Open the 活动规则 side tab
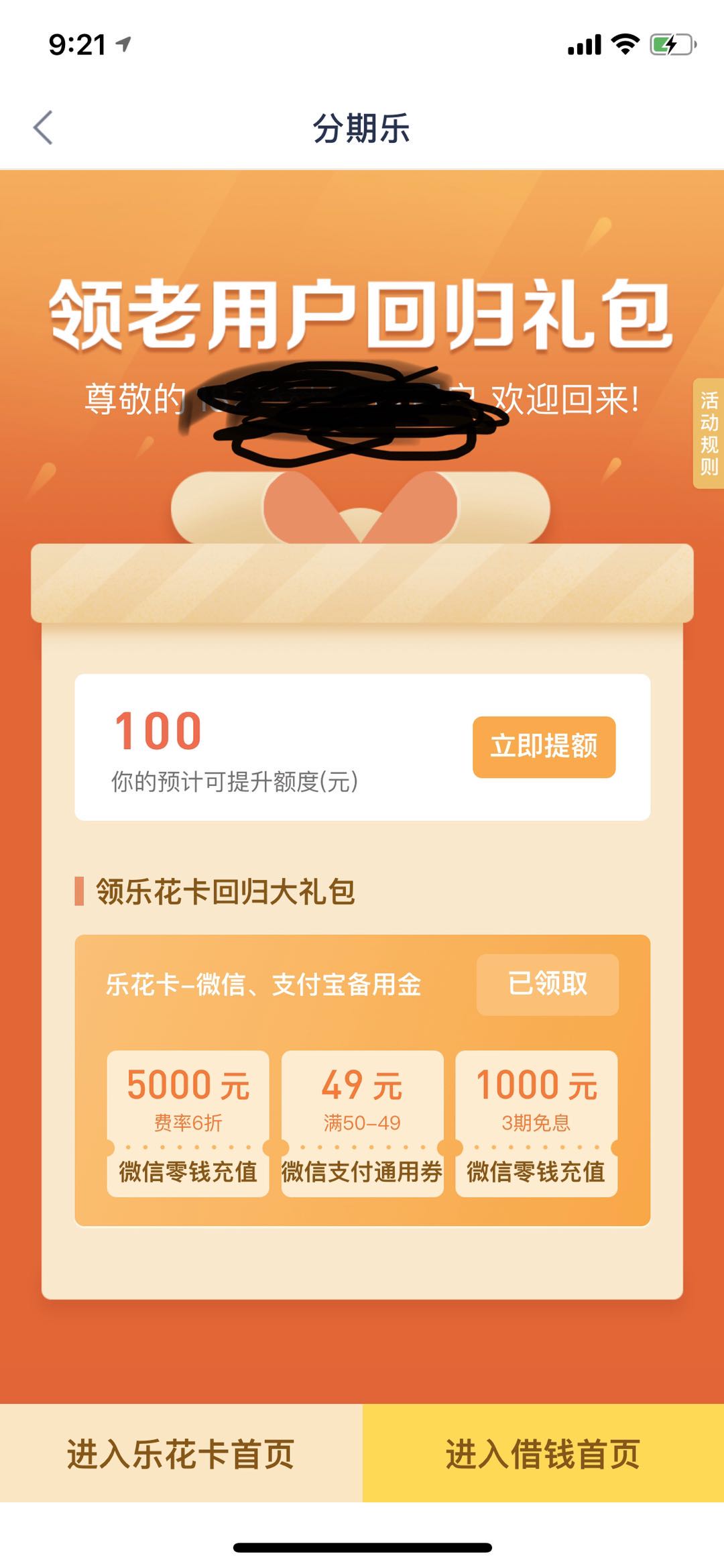Image resolution: width=724 pixels, height=1568 pixels. click(x=709, y=433)
